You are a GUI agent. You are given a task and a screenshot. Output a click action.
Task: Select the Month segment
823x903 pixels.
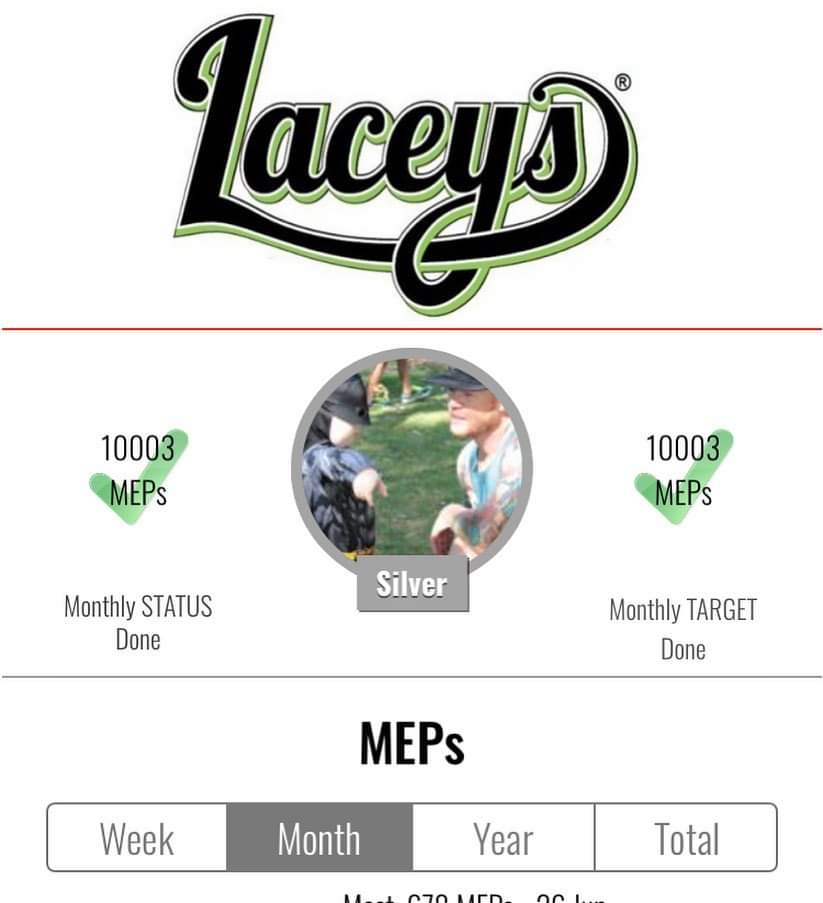[319, 838]
